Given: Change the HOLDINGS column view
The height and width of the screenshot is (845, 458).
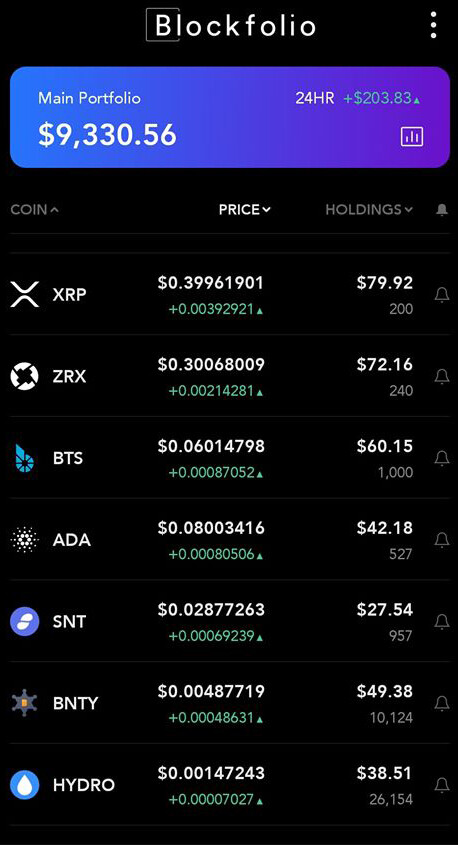Looking at the screenshot, I should pyautogui.click(x=369, y=210).
